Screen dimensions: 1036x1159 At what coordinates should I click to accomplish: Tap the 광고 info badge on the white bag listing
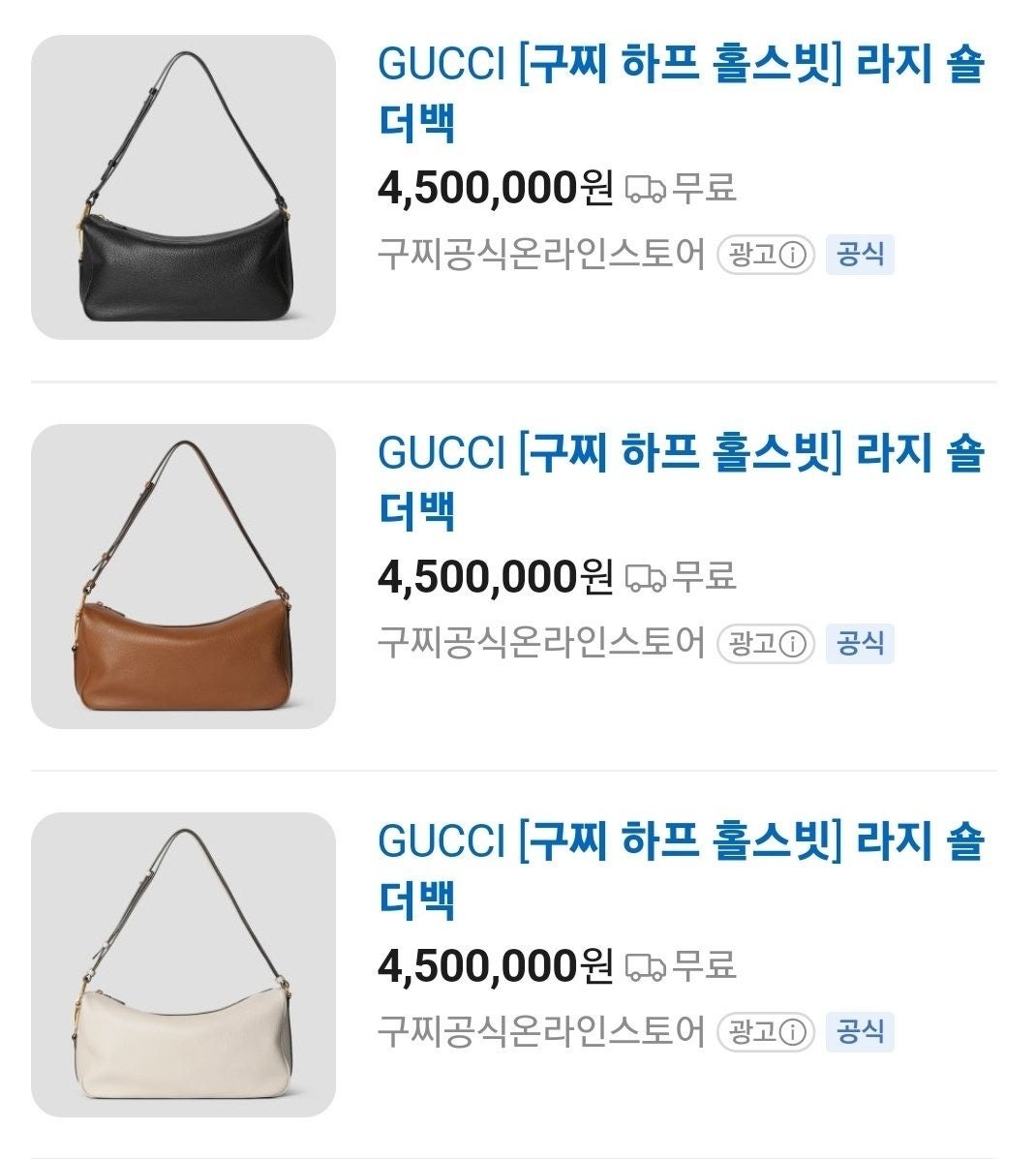pyautogui.click(x=766, y=1032)
